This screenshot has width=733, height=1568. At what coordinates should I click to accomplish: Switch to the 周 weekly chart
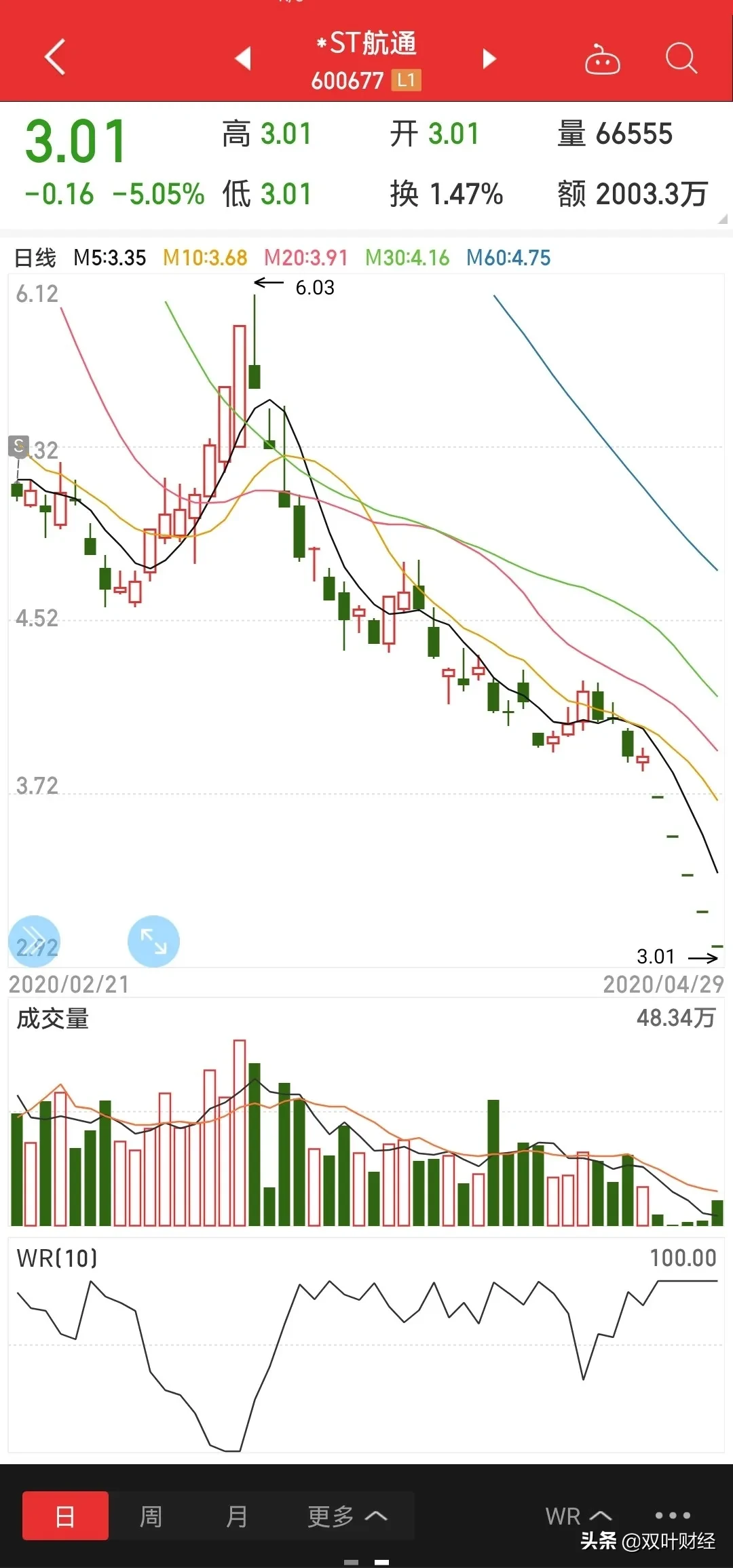pos(151,1516)
